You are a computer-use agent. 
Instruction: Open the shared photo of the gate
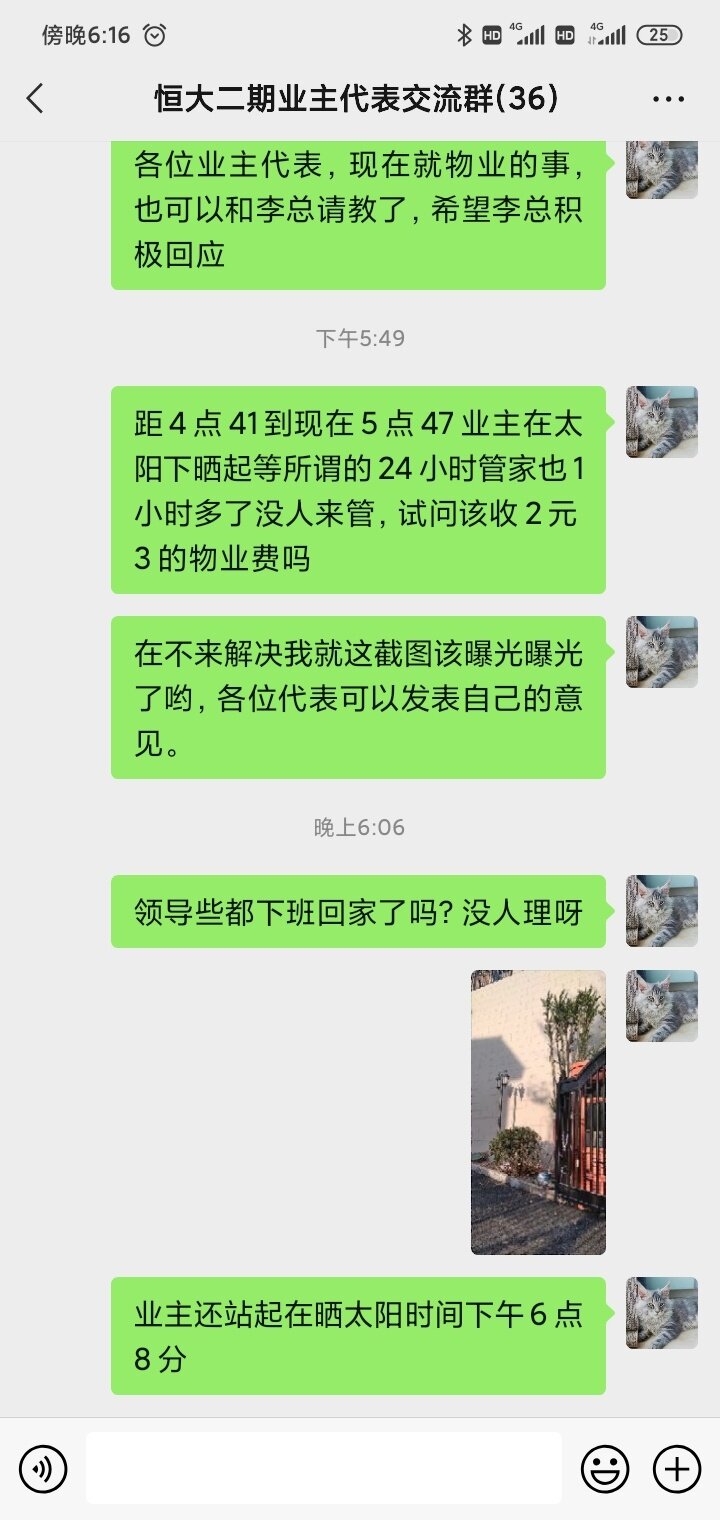click(x=538, y=1112)
